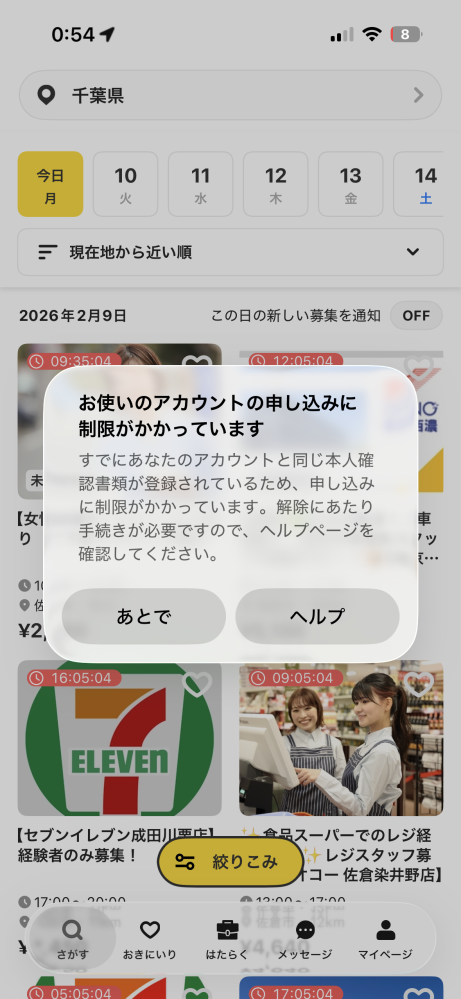This screenshot has width=461, height=999.
Task: Open the 絞りこみ filter button
Action: [x=230, y=862]
